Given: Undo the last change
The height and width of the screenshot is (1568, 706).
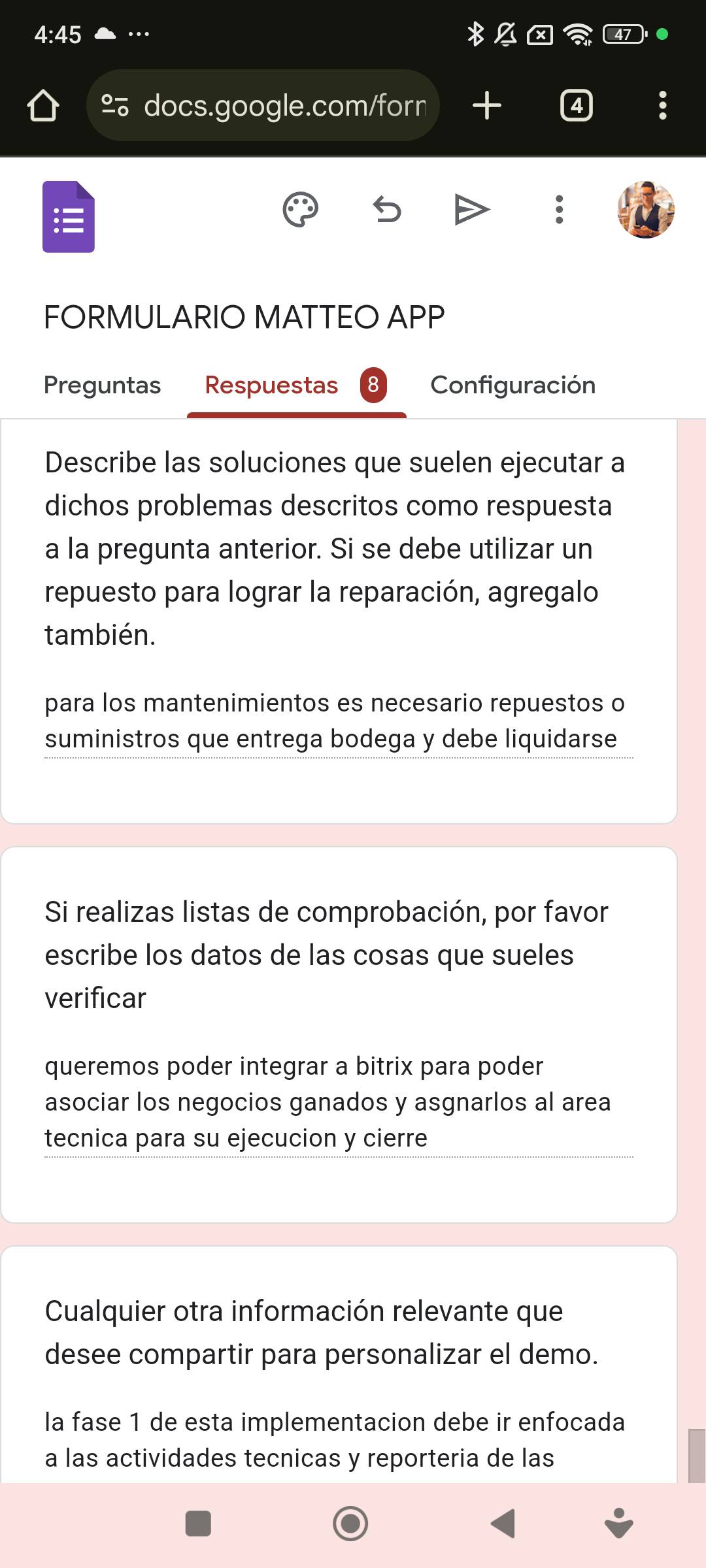Looking at the screenshot, I should [x=387, y=210].
